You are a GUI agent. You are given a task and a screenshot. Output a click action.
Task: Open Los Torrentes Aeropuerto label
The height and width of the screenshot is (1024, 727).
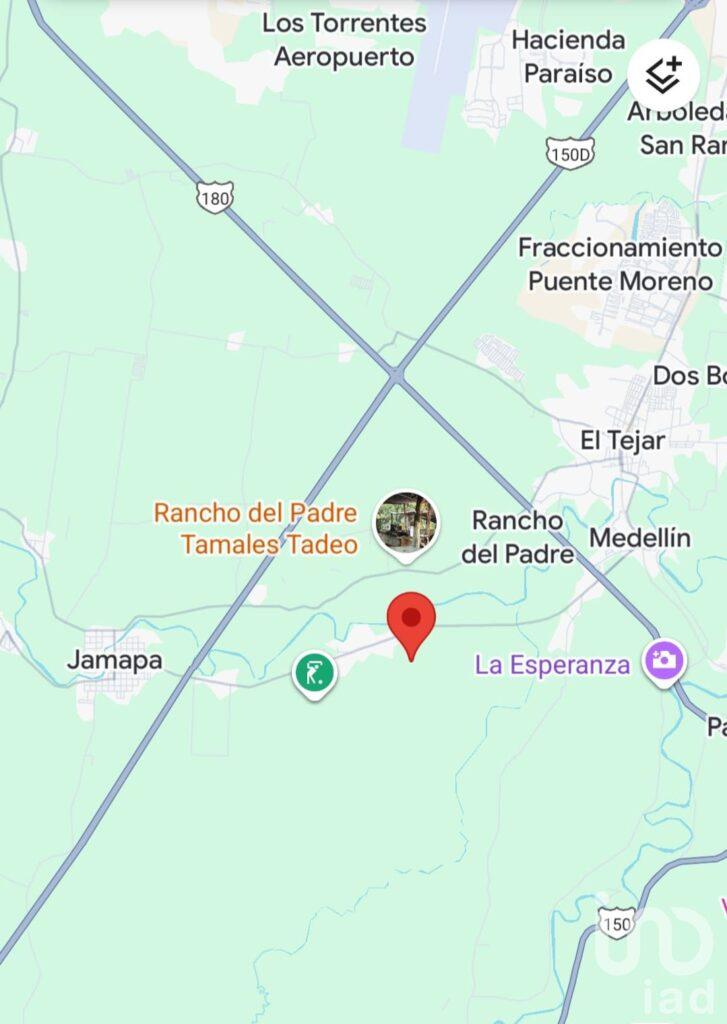coord(344,38)
